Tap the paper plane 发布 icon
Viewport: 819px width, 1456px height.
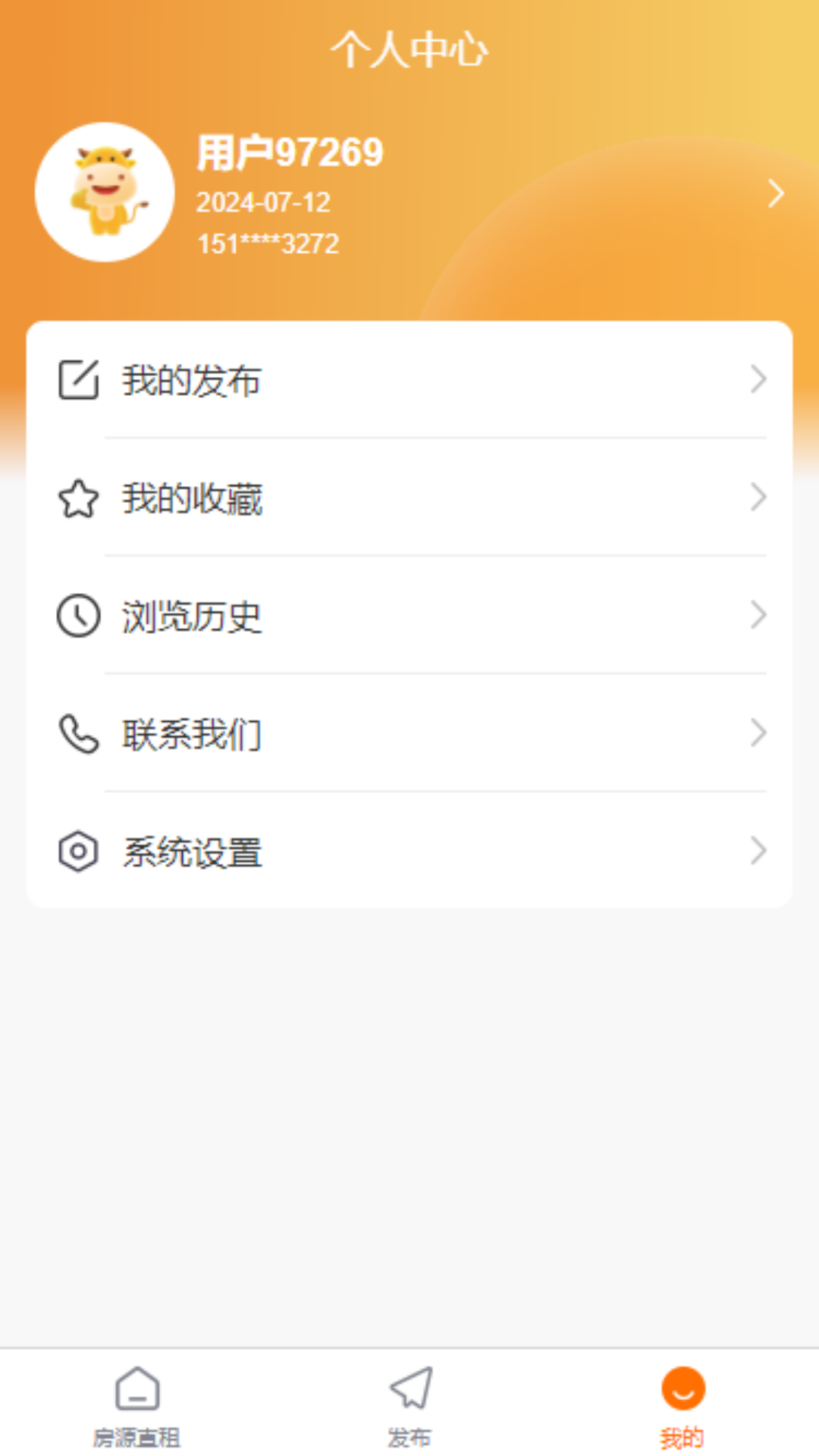[409, 1395]
